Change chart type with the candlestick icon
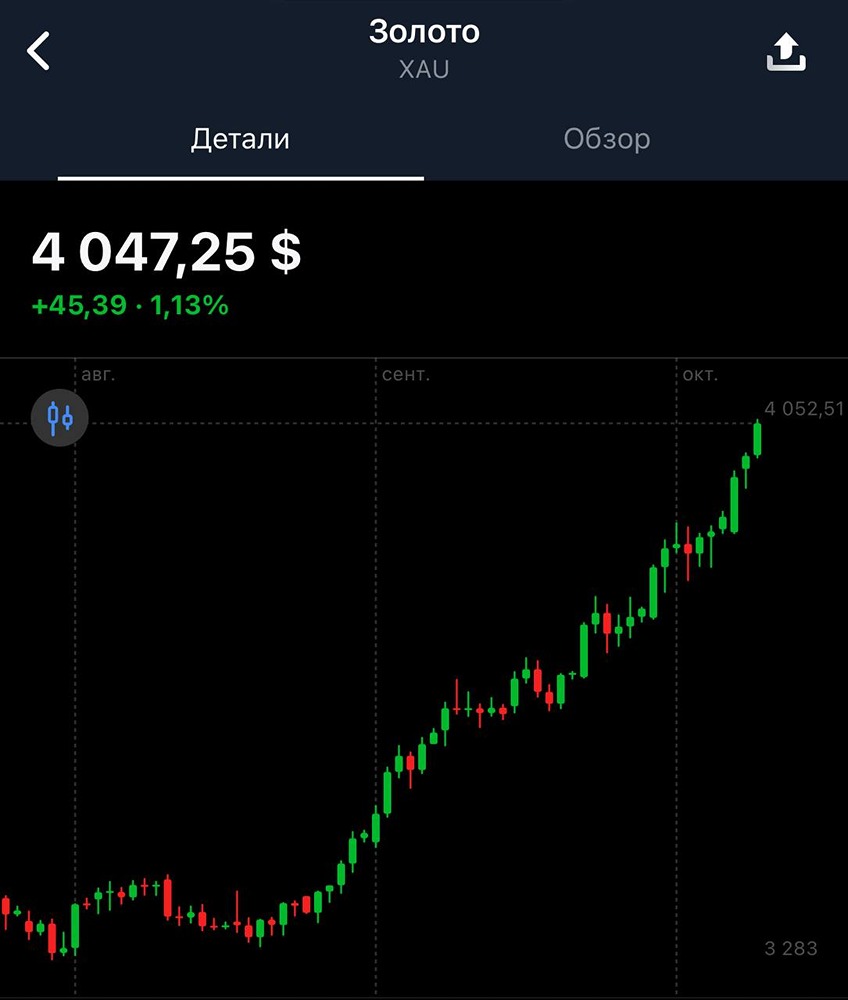 60,417
